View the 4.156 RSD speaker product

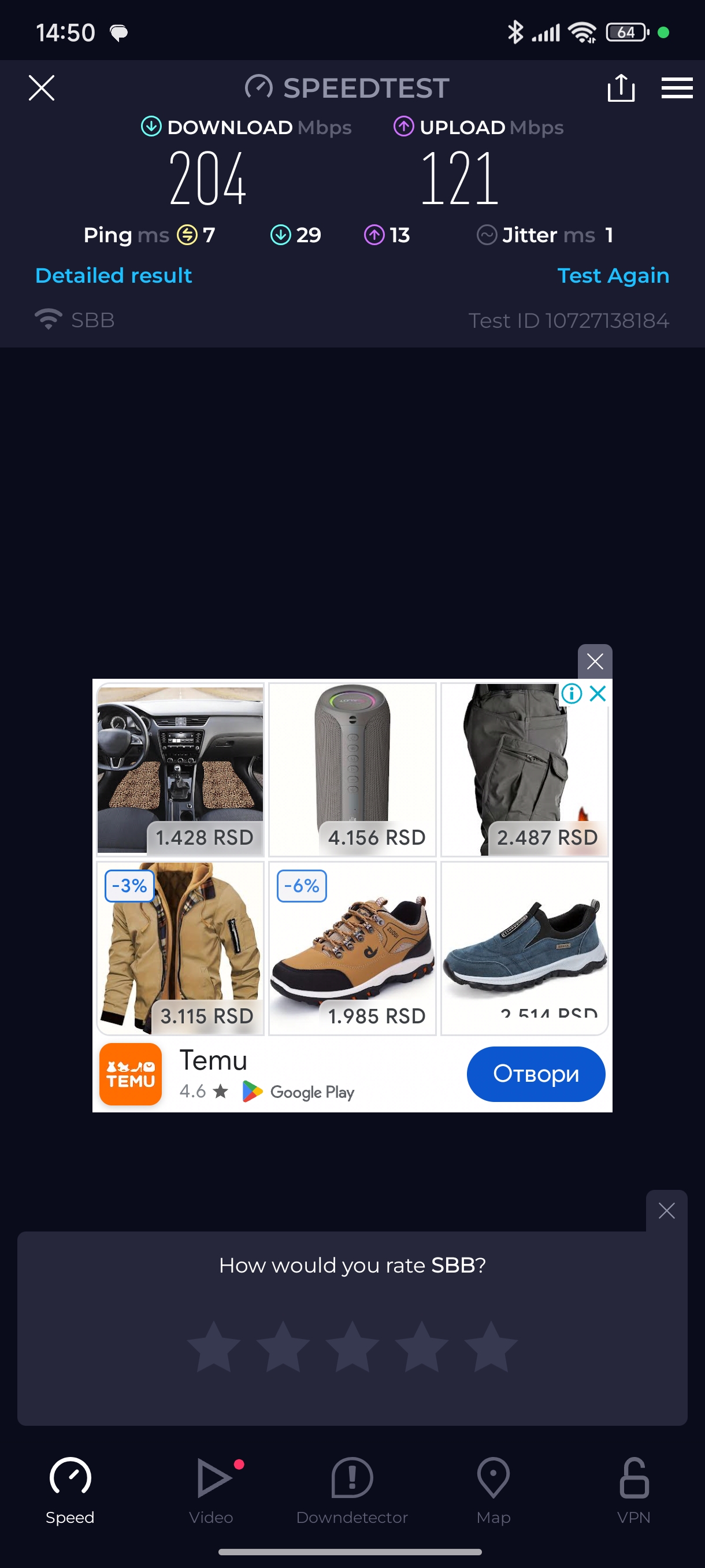[352, 770]
